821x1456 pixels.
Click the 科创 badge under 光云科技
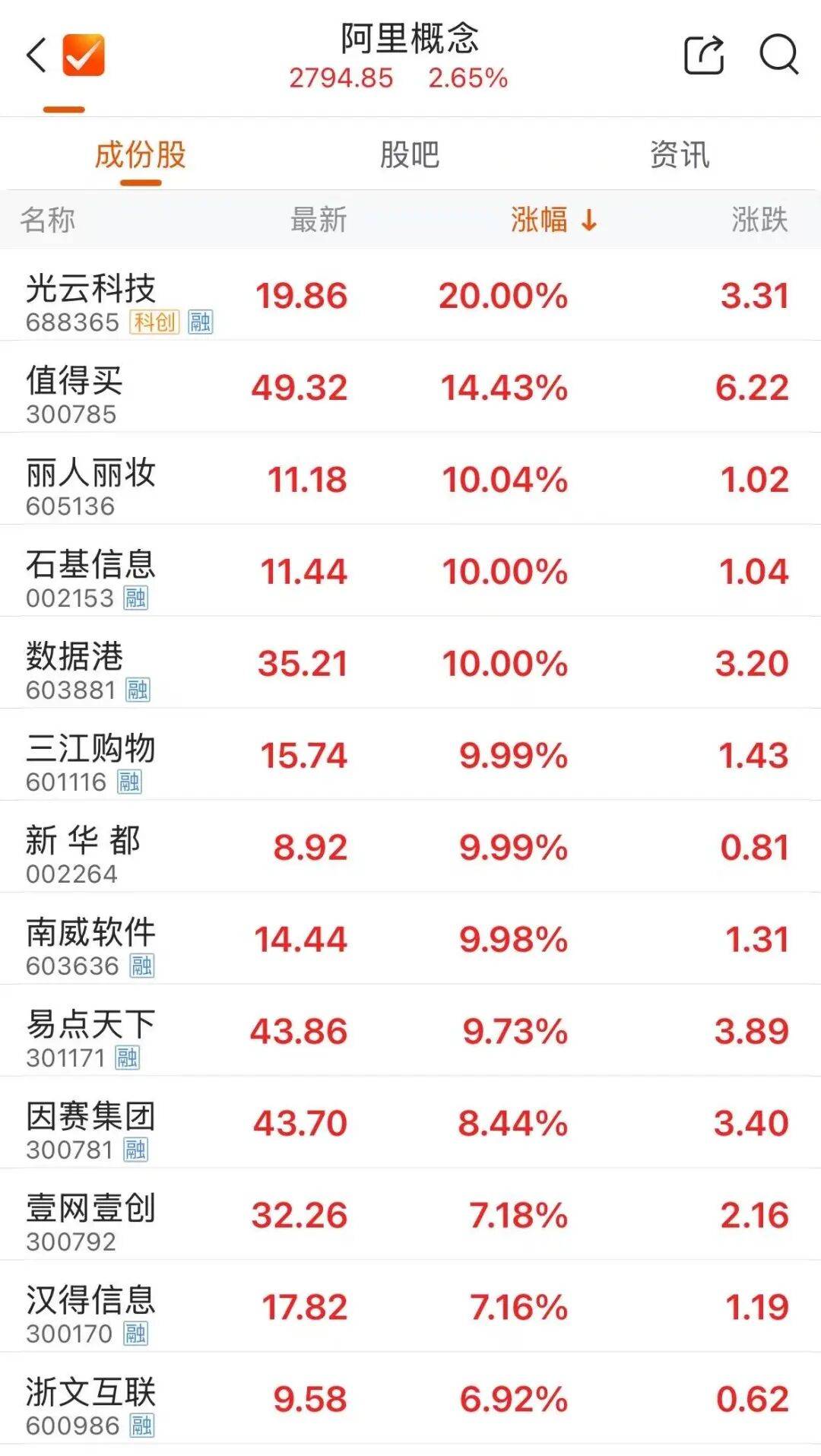[155, 323]
